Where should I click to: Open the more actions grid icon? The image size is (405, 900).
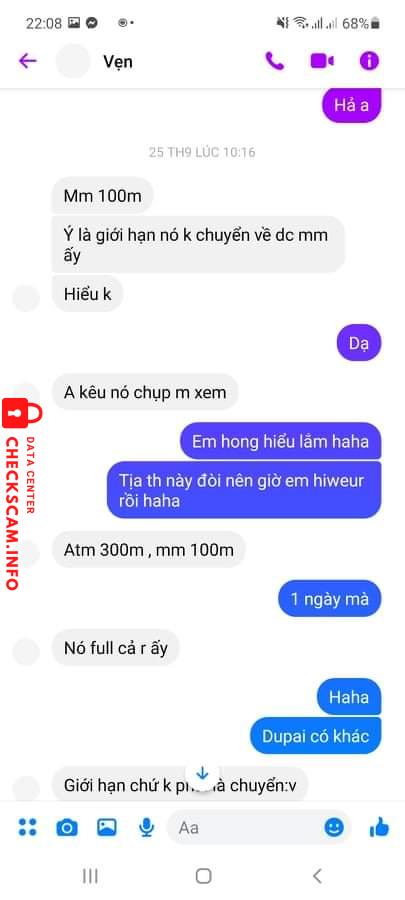27,827
